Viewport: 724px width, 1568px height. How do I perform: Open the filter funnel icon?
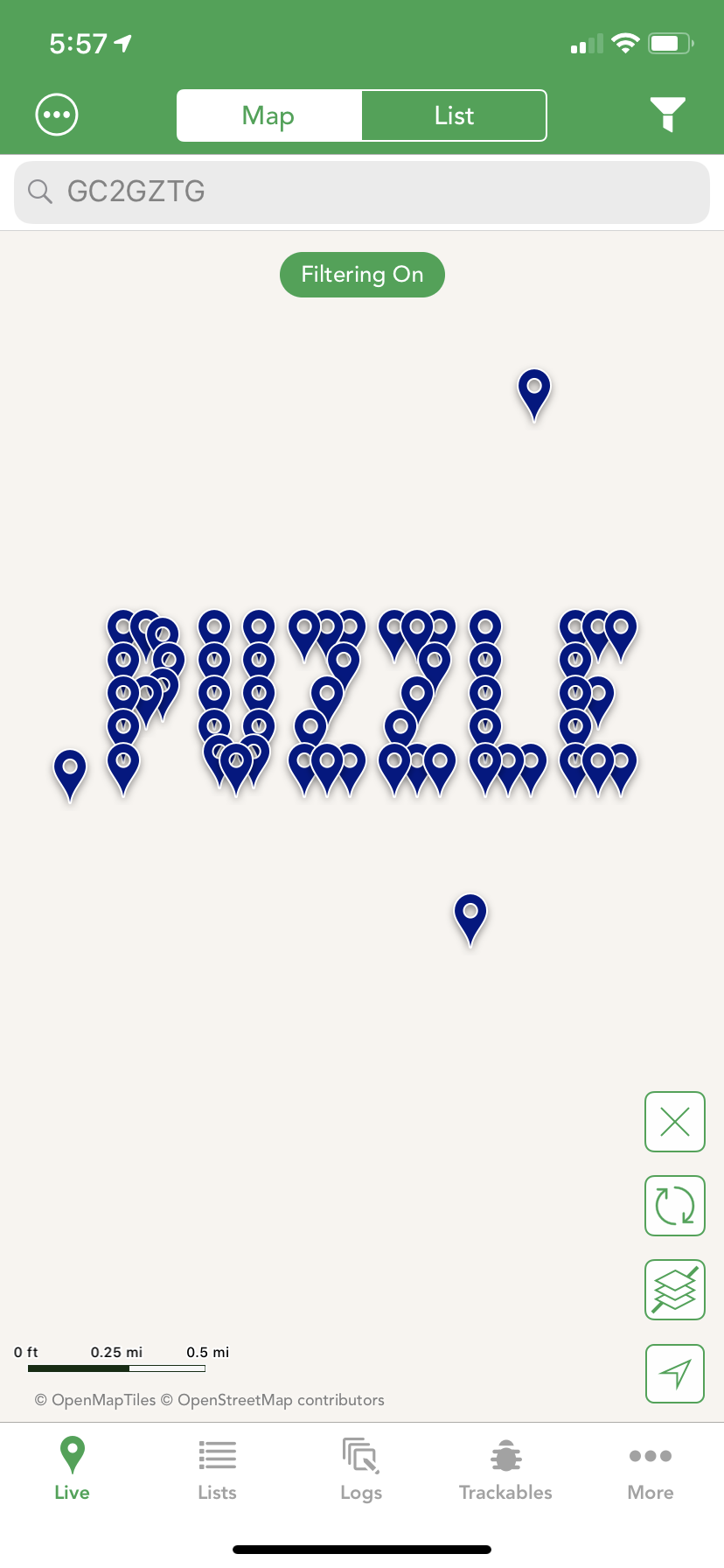pyautogui.click(x=667, y=115)
